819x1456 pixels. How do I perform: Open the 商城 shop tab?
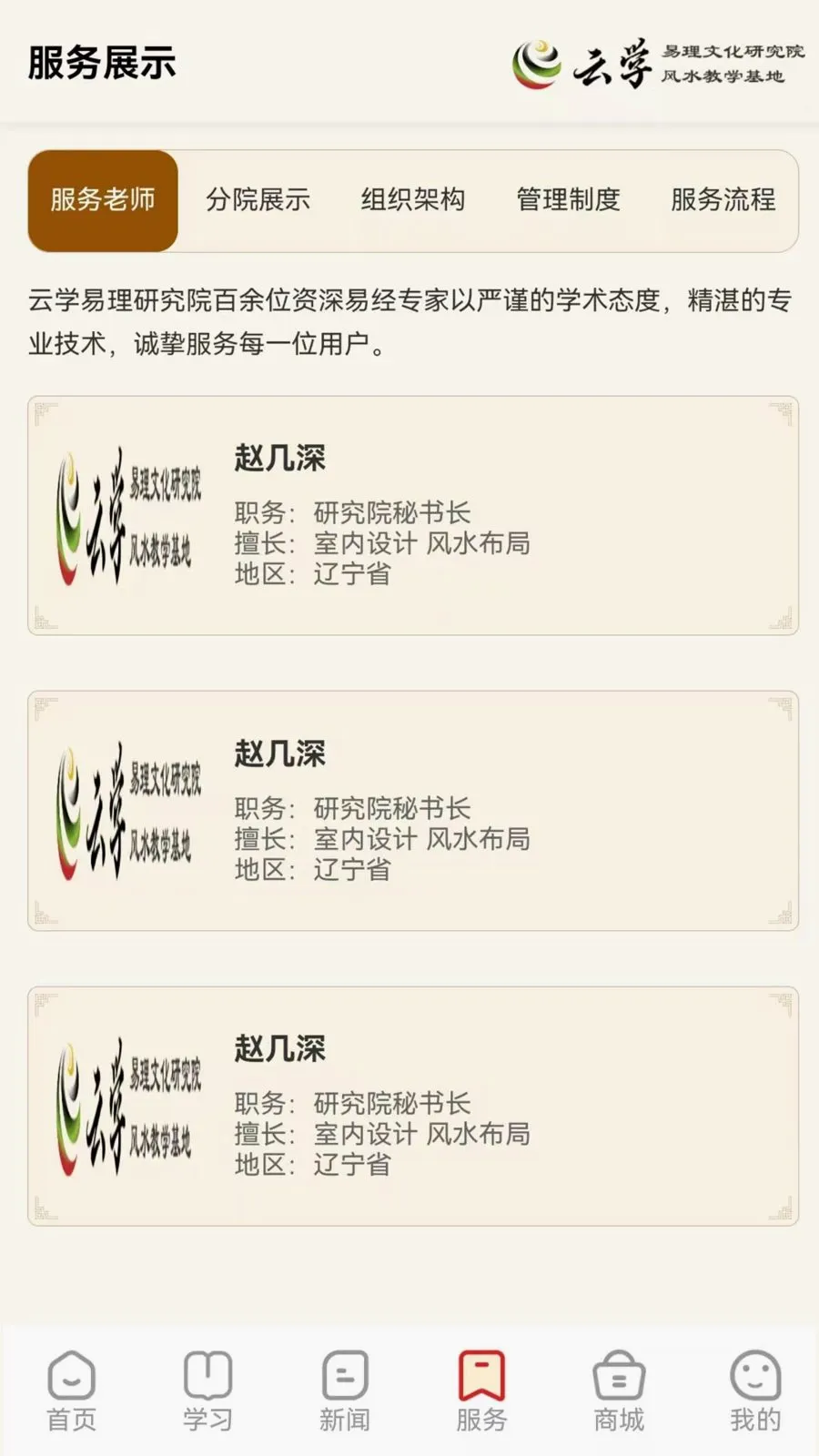(x=619, y=1391)
